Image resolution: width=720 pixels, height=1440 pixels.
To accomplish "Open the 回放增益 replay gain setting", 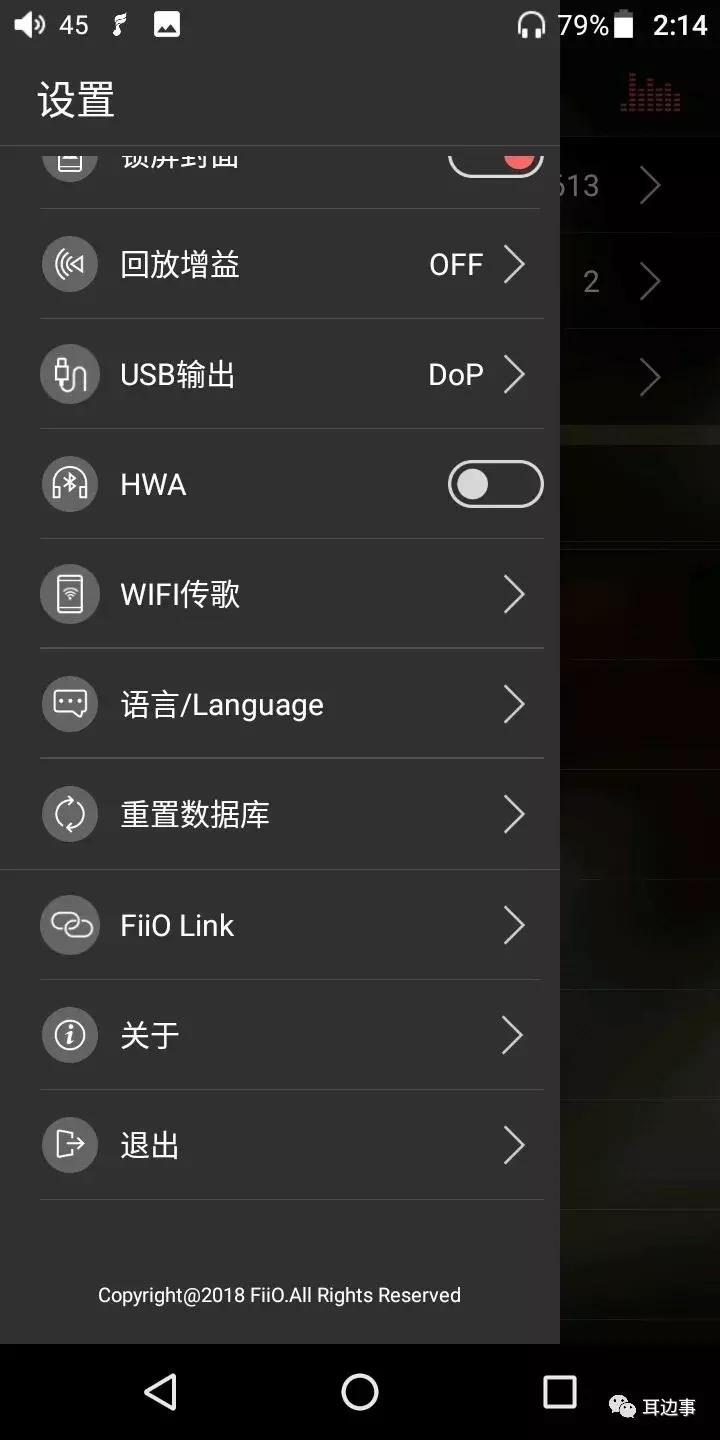I will (x=290, y=265).
